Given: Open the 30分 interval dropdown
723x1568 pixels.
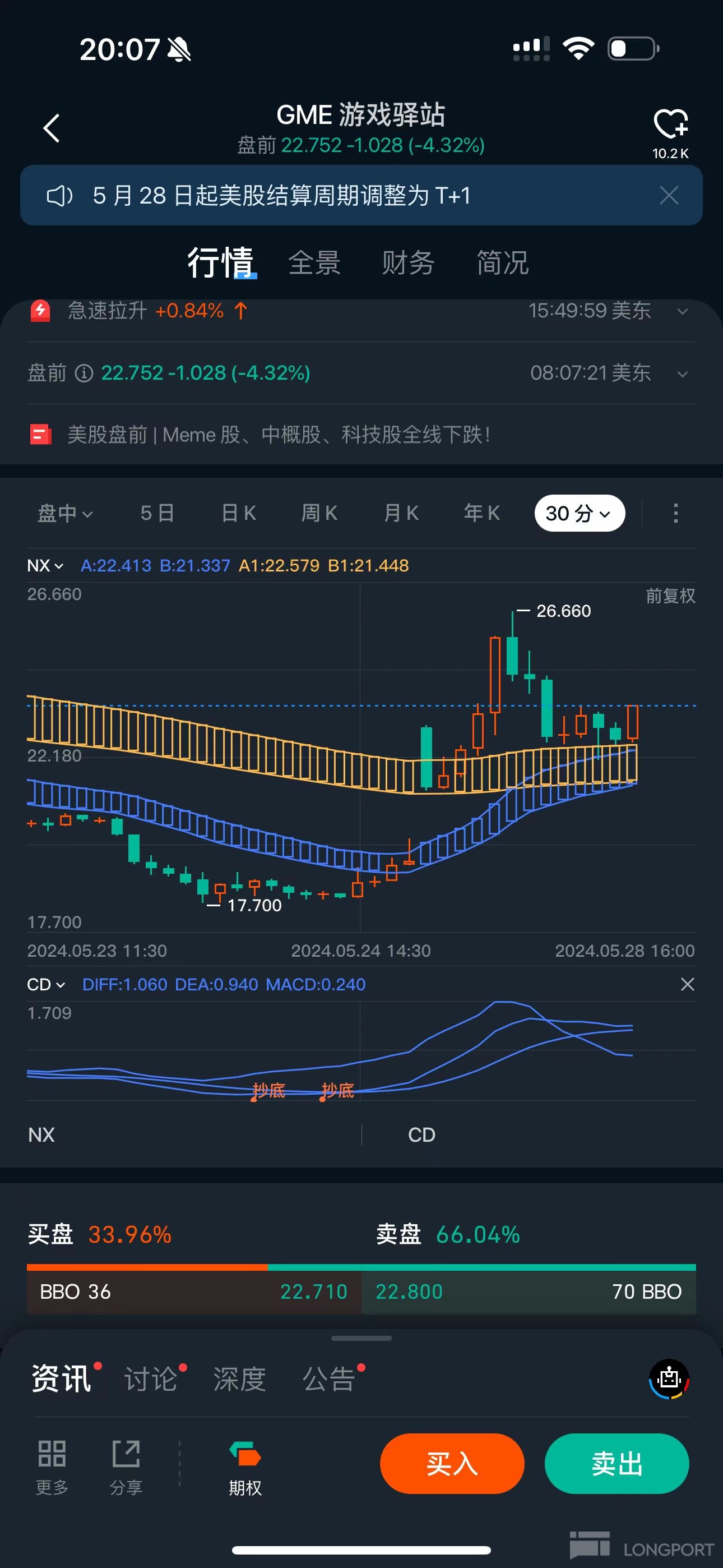Looking at the screenshot, I should pyautogui.click(x=579, y=513).
